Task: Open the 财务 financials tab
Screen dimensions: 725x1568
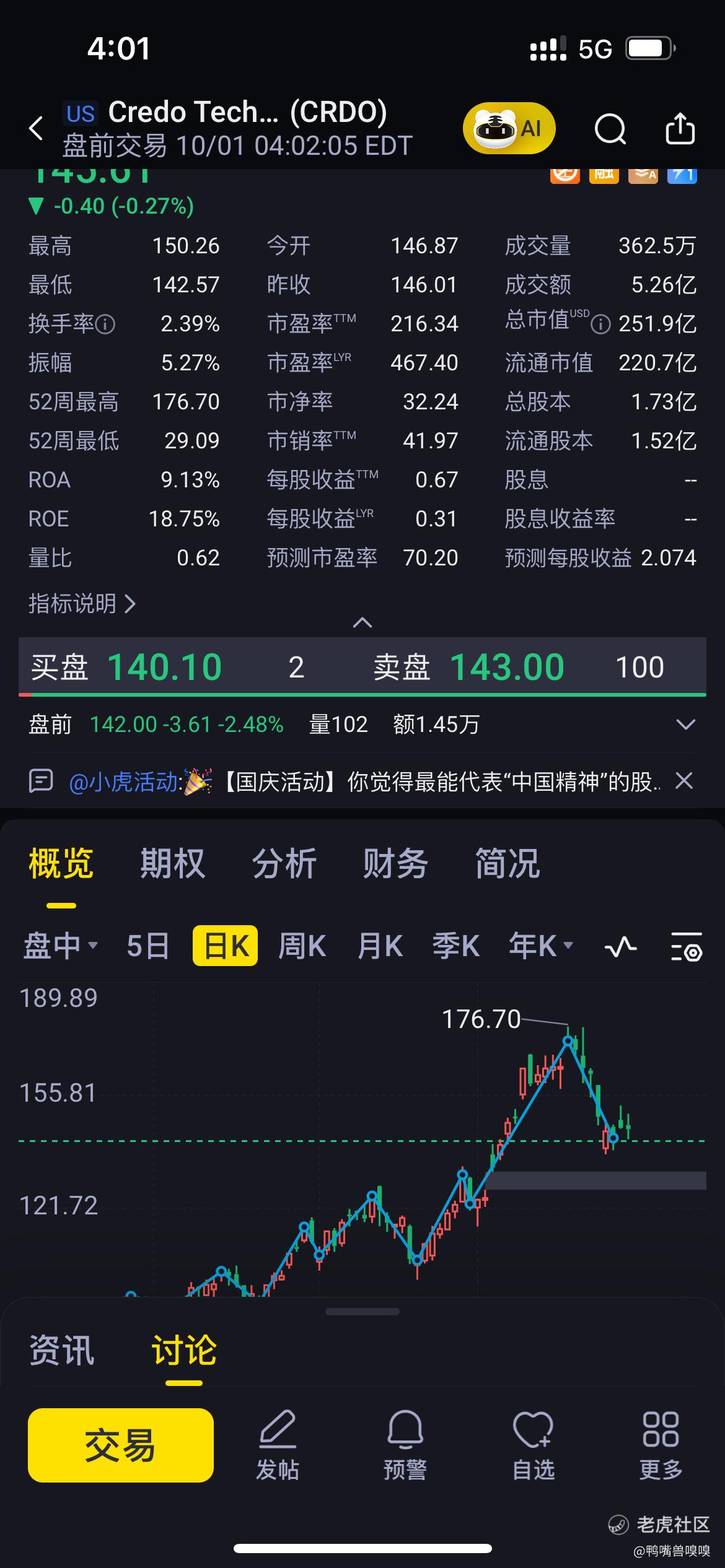Action: click(395, 863)
